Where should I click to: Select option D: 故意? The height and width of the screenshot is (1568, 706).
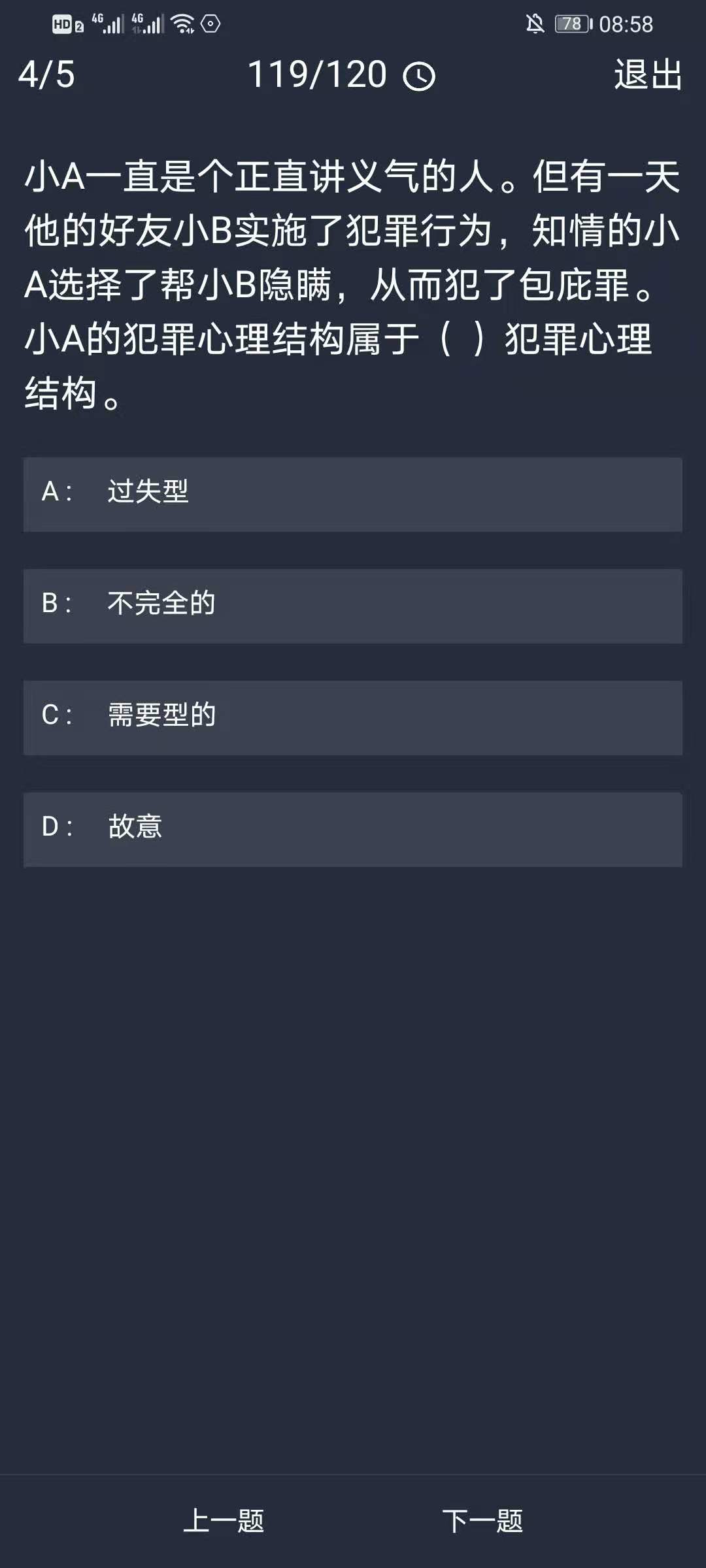click(x=353, y=829)
